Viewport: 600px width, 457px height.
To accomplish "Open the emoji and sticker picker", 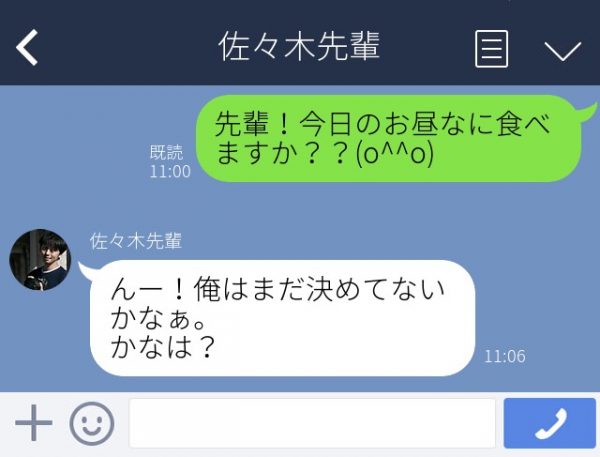I will tap(91, 424).
